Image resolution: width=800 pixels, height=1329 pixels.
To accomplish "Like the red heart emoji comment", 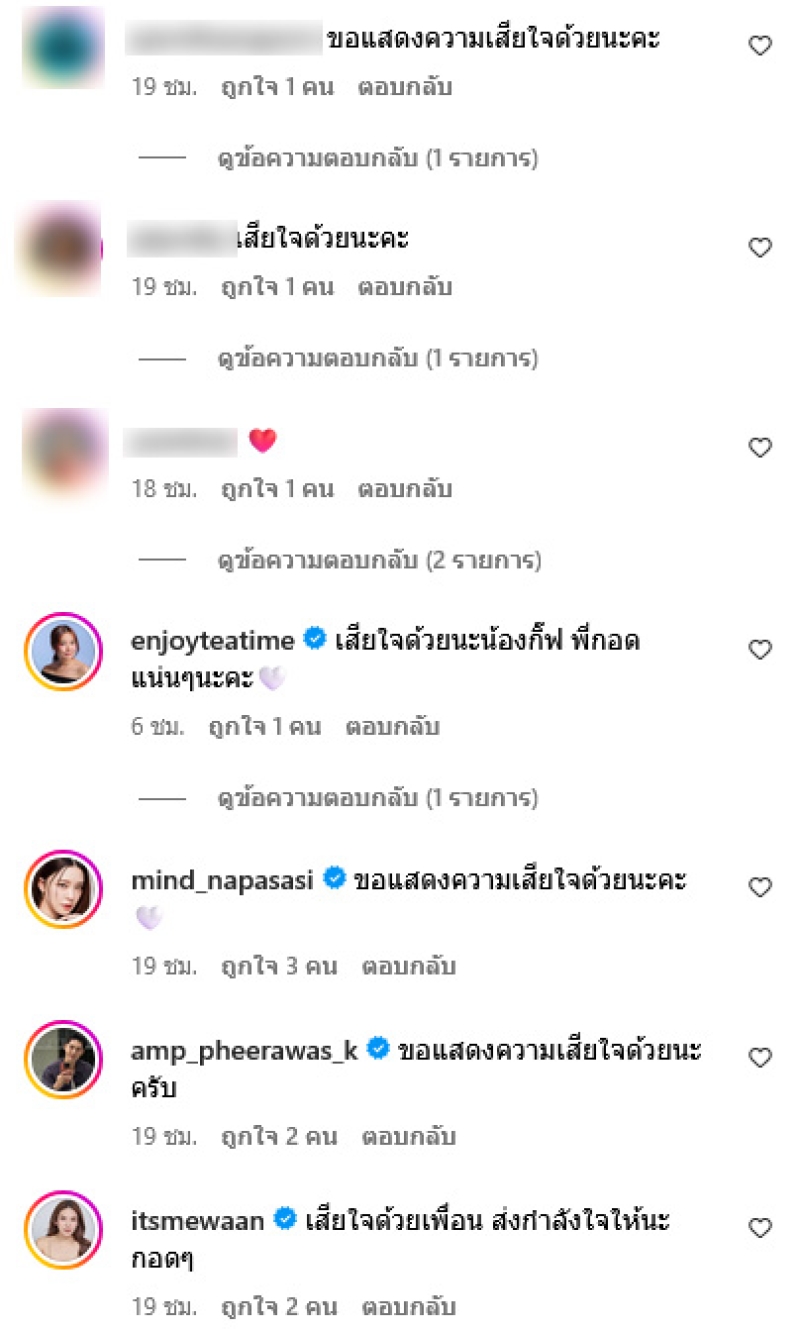I will click(760, 448).
